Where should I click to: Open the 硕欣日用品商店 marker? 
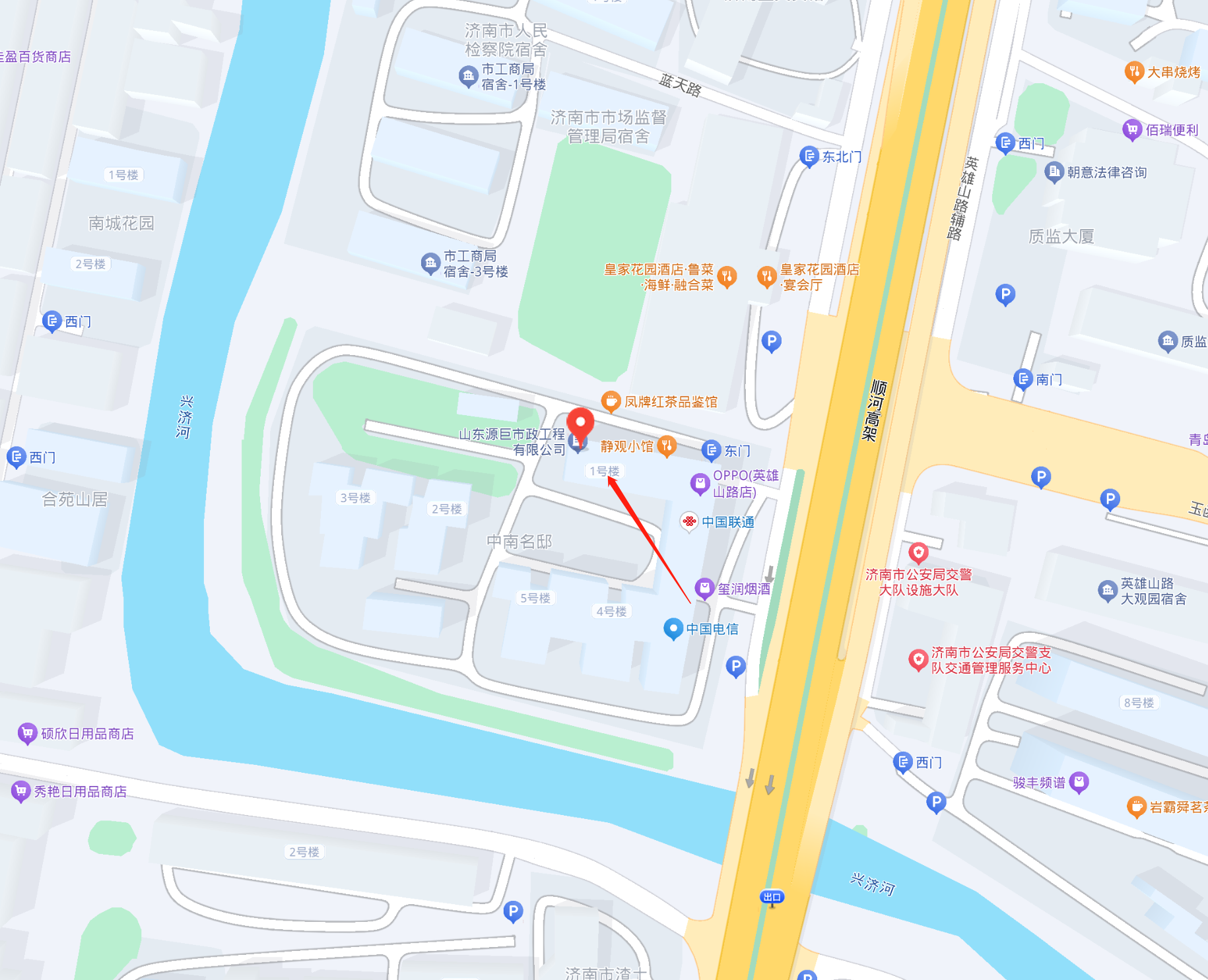(x=27, y=733)
